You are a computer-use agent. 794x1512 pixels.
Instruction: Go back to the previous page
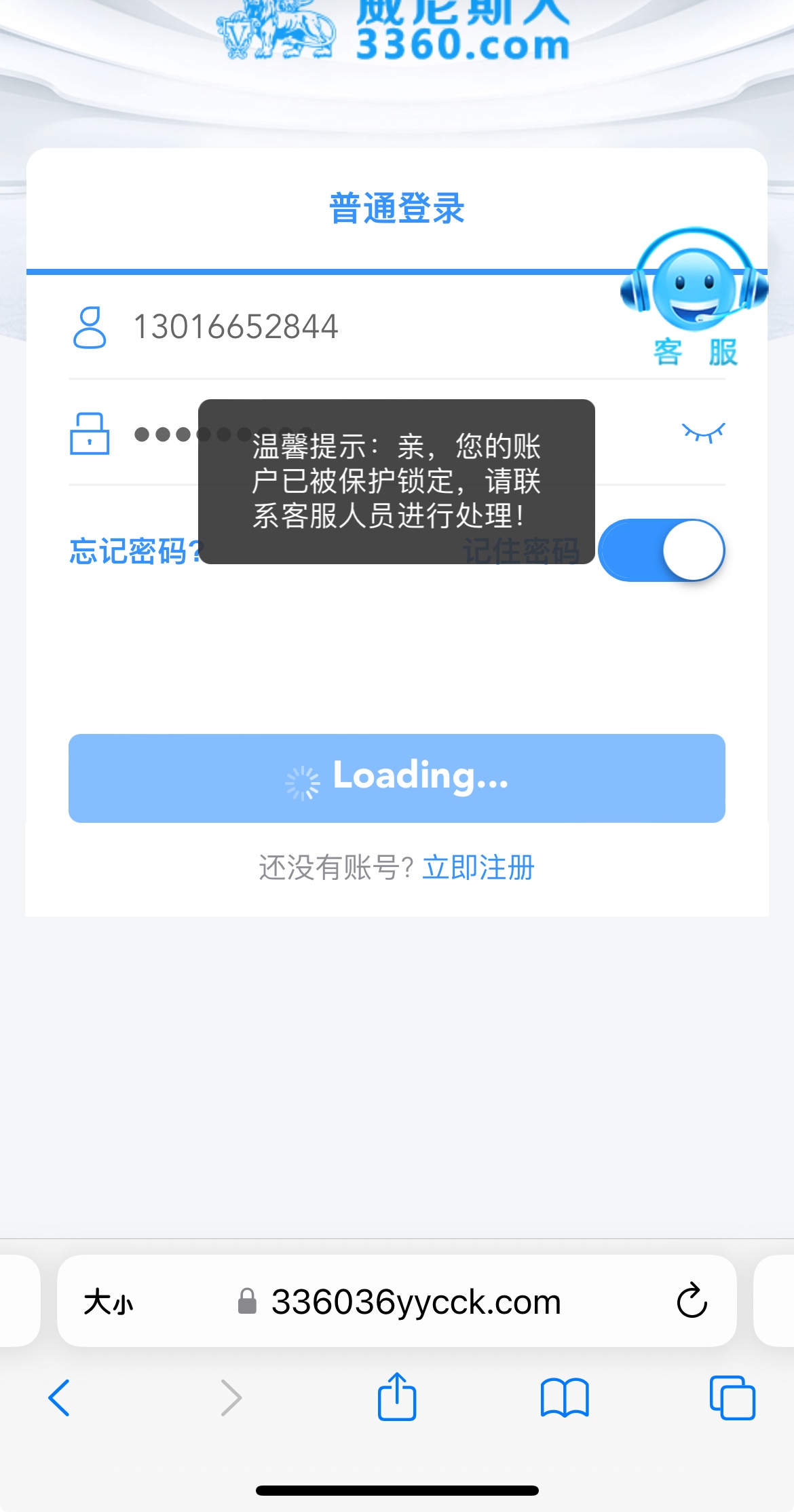[59, 1398]
